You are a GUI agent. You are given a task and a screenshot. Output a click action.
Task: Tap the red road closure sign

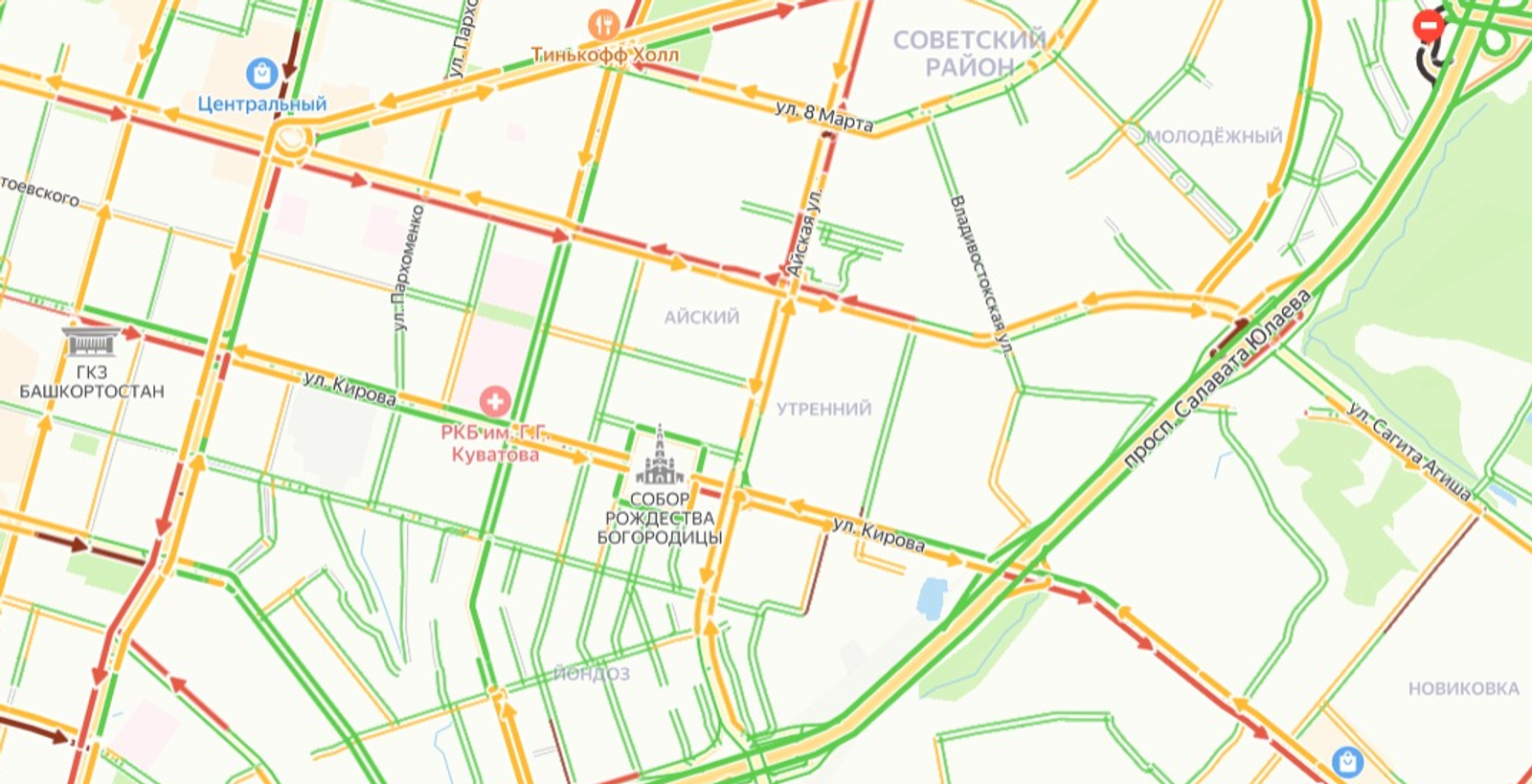(1429, 26)
